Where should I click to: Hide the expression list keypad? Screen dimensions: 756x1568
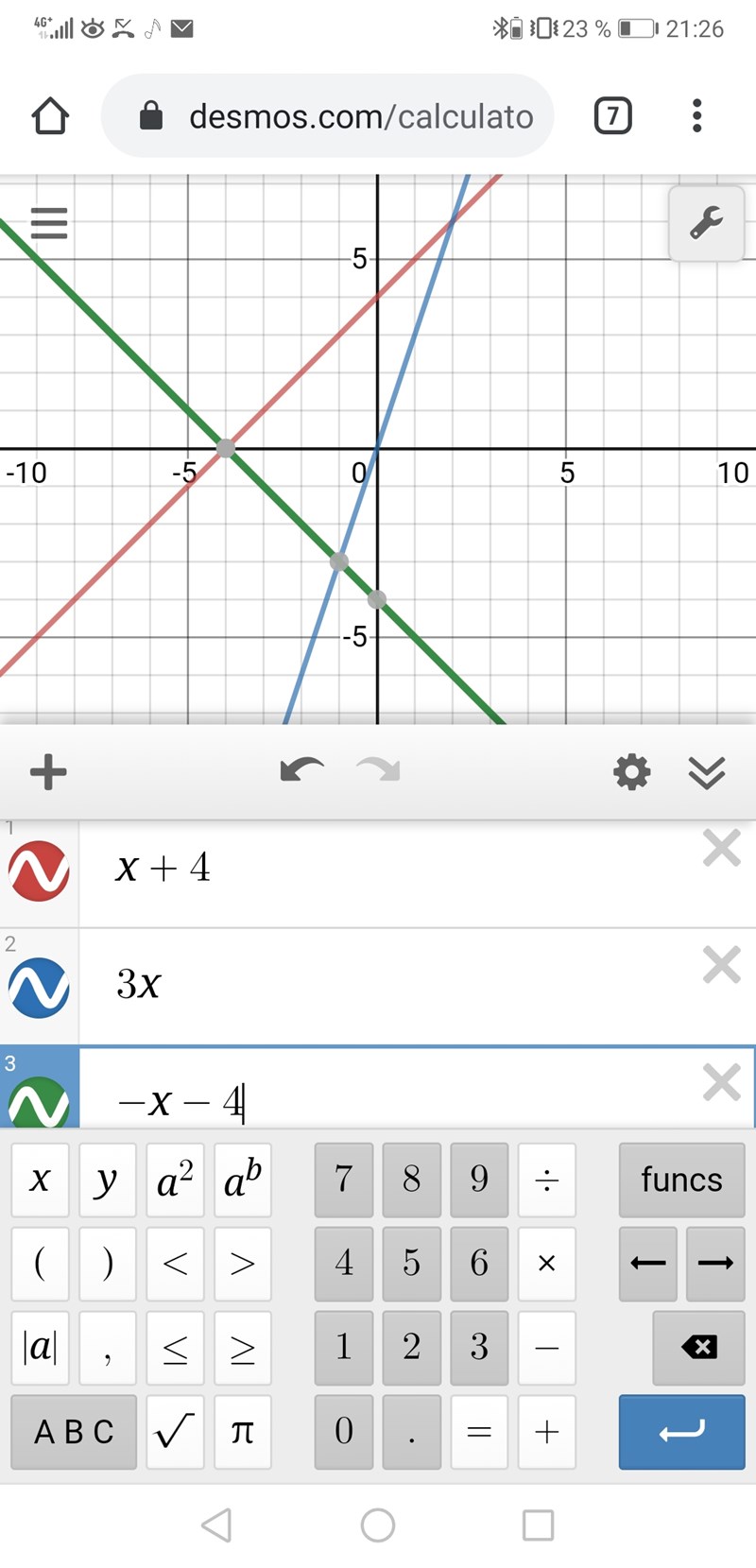click(706, 771)
